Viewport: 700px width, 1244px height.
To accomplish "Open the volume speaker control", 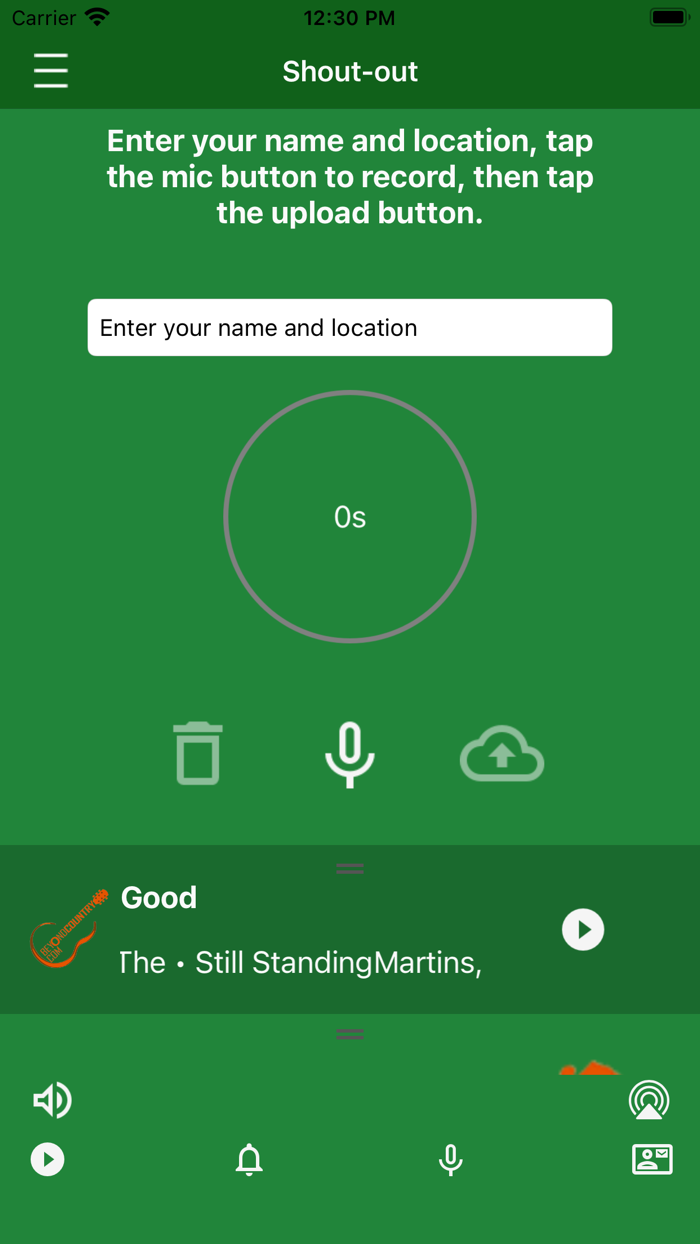I will click(52, 1100).
